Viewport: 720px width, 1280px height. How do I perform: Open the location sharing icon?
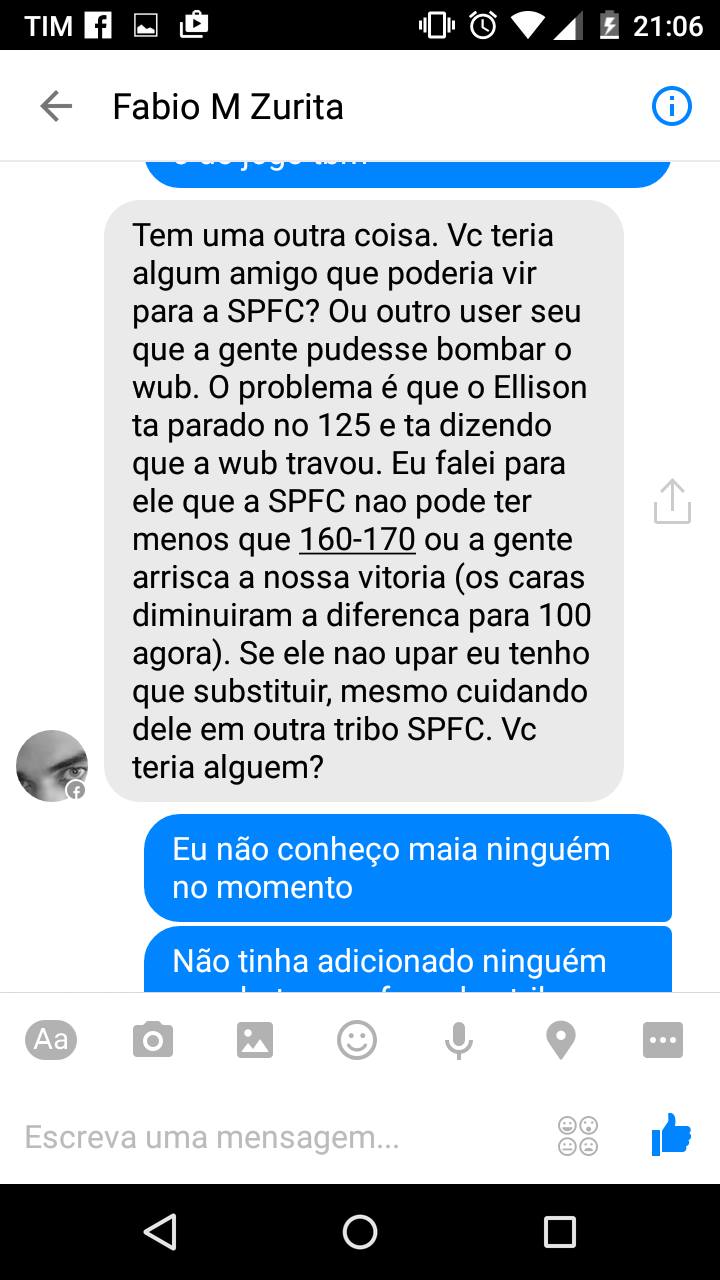pos(560,1039)
